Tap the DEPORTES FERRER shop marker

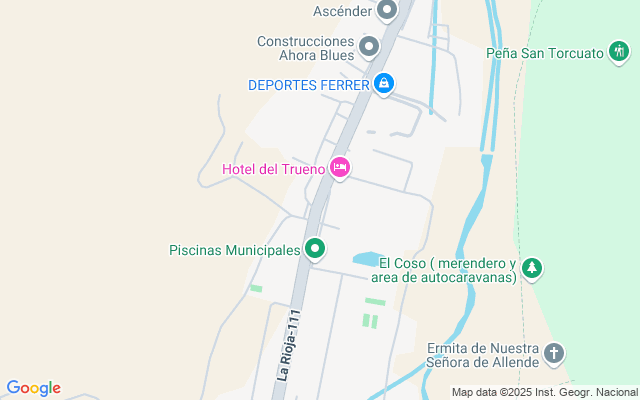(x=384, y=84)
